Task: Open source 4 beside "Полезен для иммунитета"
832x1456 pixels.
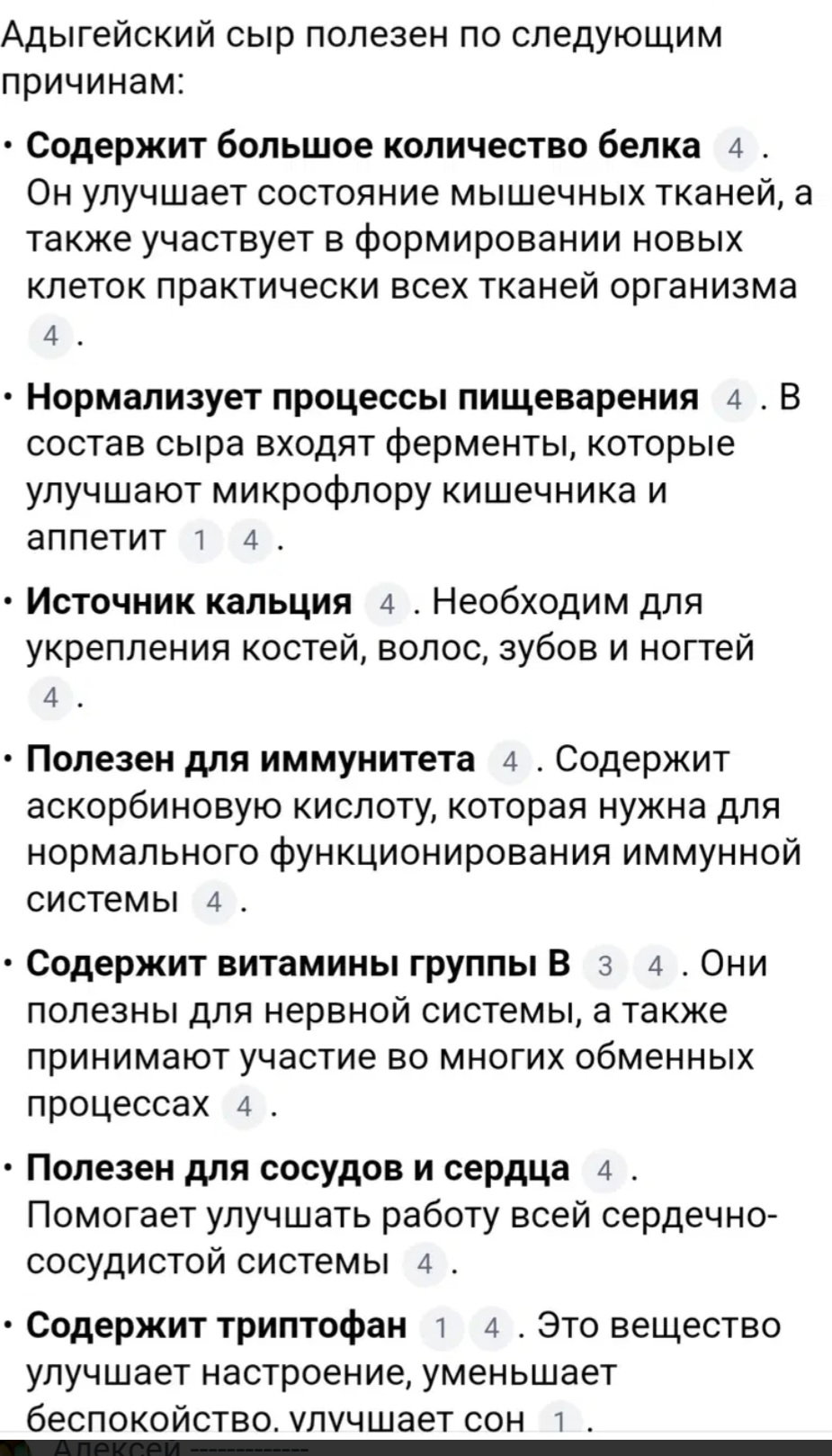Action: pyautogui.click(x=511, y=762)
